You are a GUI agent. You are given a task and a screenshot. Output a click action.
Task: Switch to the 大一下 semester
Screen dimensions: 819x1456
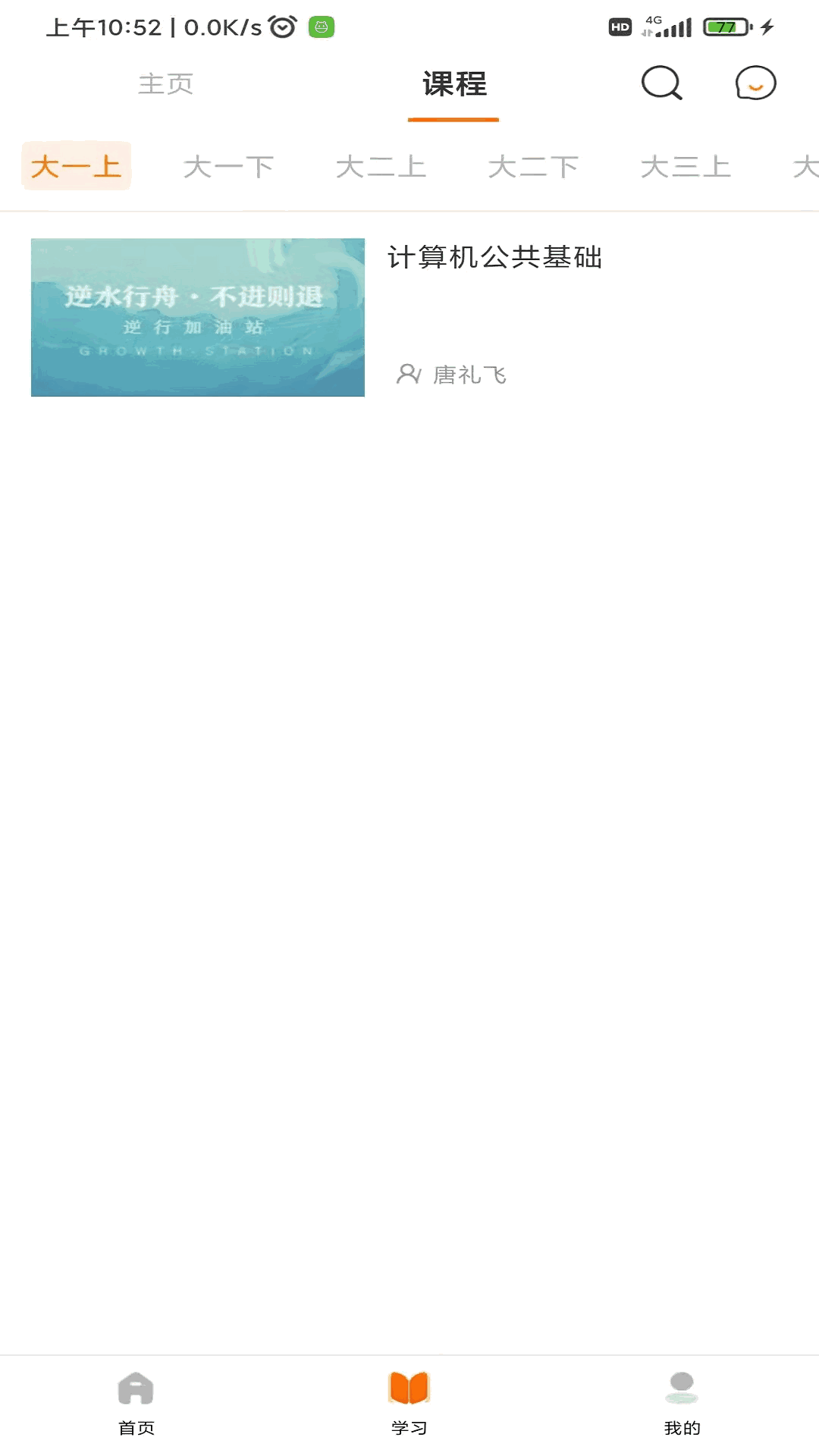click(228, 166)
